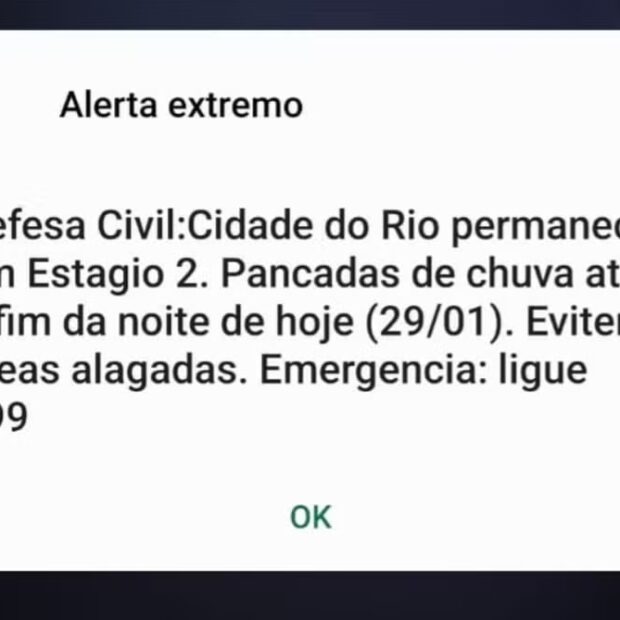620x620 pixels.
Task: Dismiss the extreme alert with OK
Action: pos(310,516)
